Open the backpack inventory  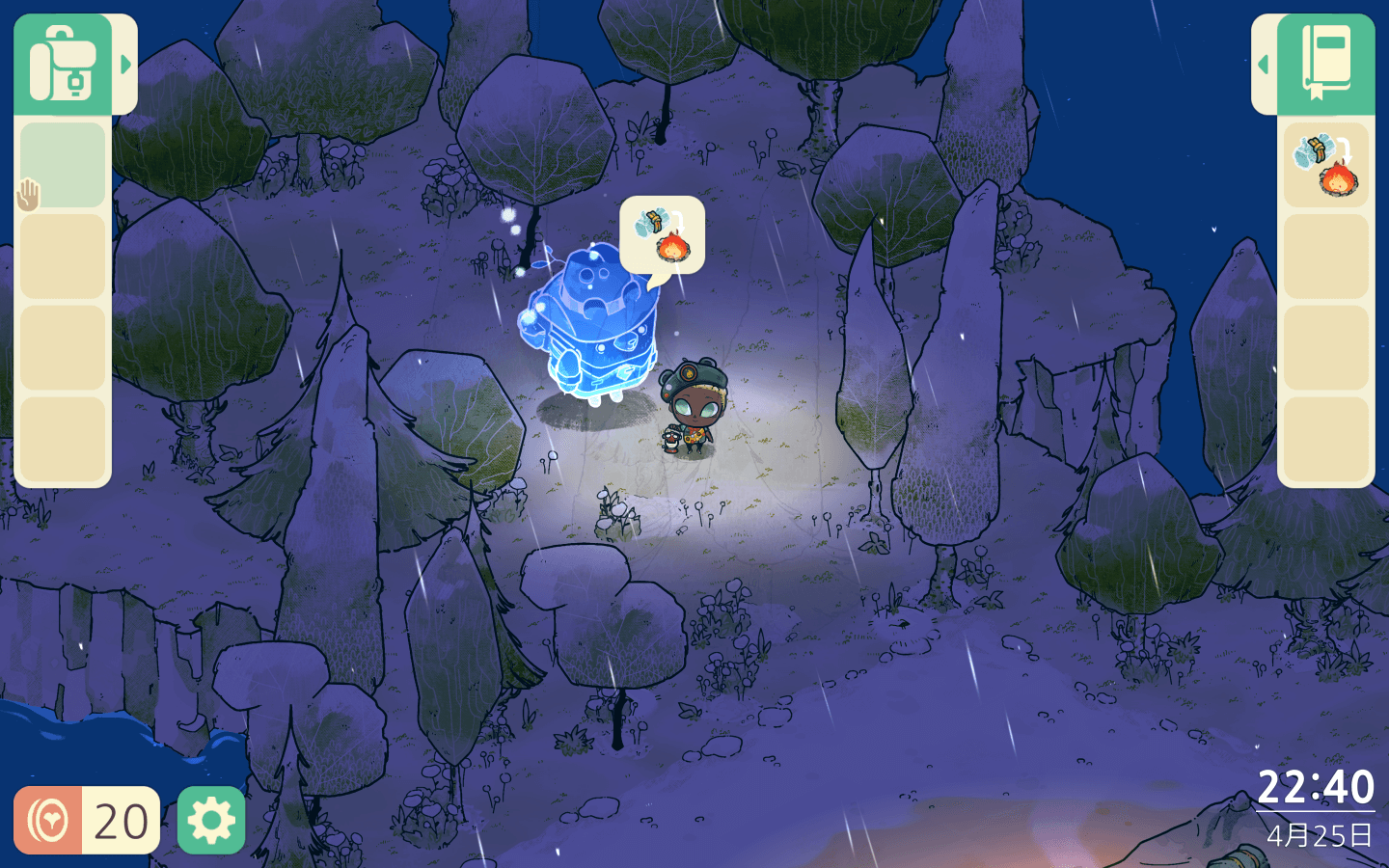tap(63, 65)
